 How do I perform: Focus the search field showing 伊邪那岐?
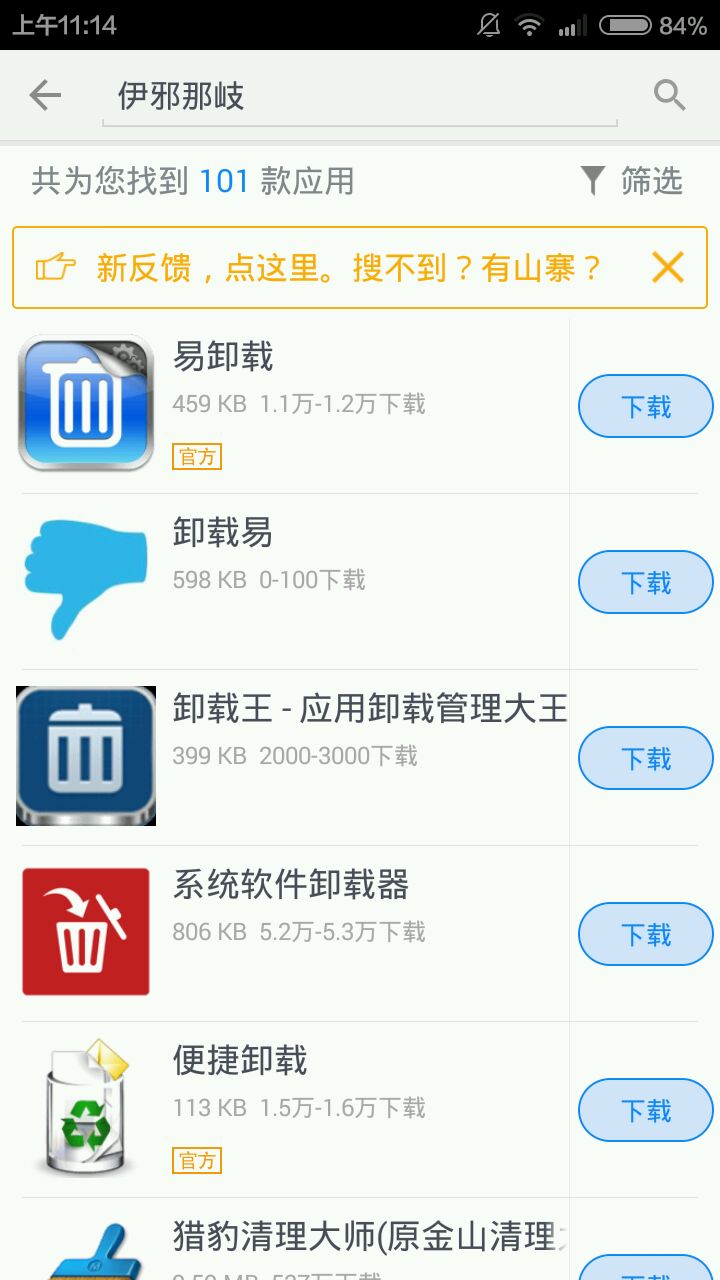pos(360,97)
